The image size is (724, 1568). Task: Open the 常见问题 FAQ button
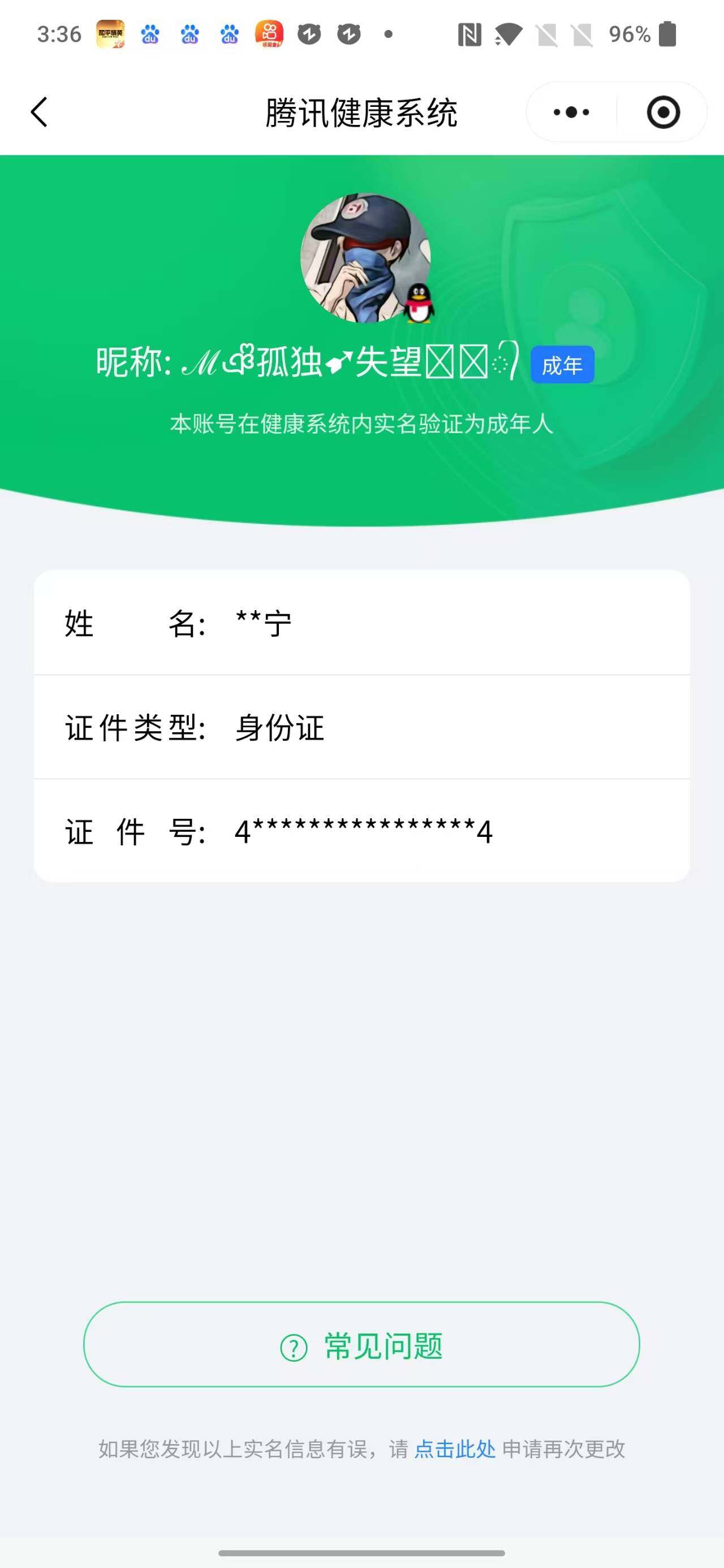tap(361, 1346)
